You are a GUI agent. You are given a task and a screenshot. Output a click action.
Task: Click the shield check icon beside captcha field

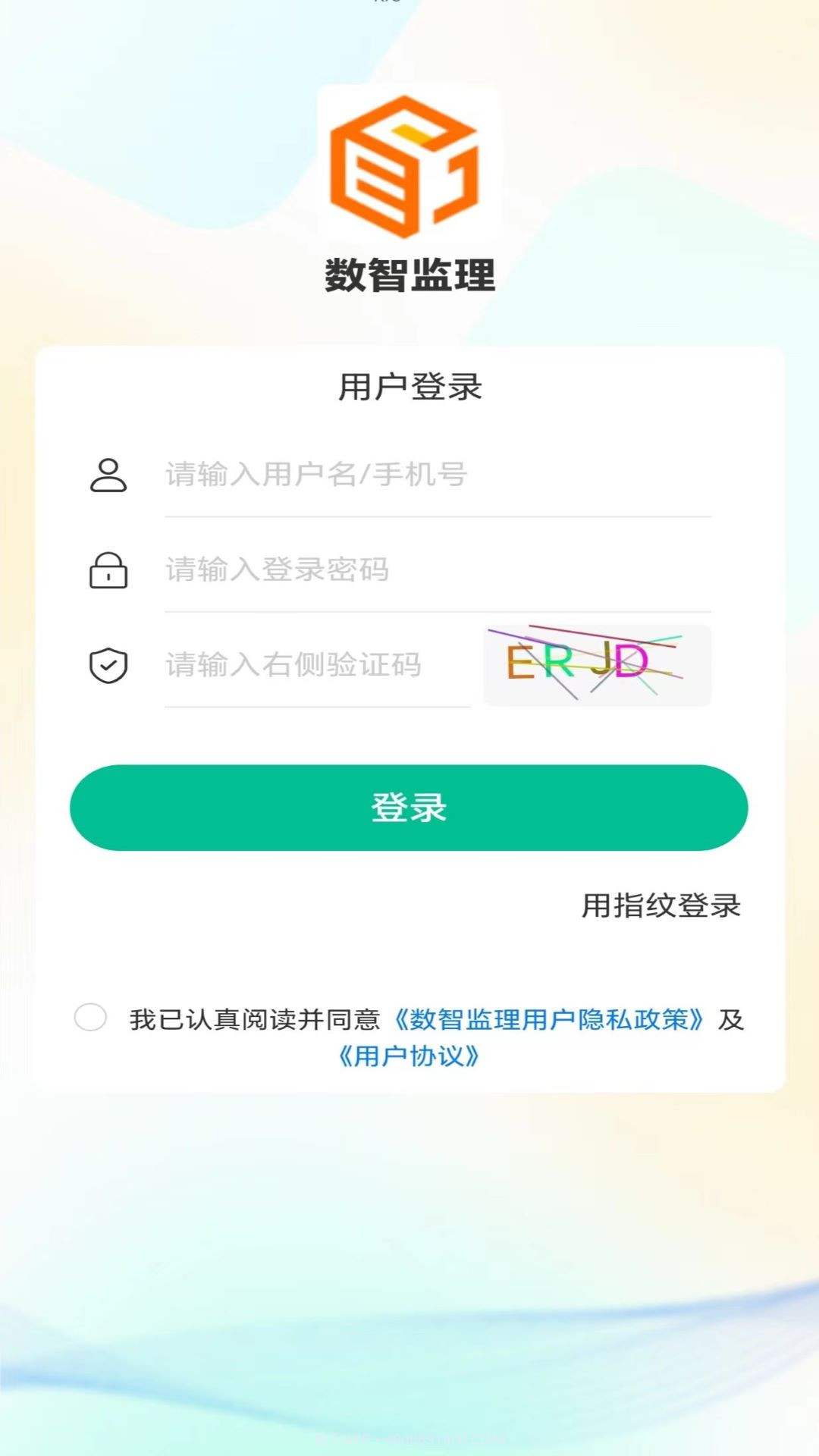[x=108, y=665]
